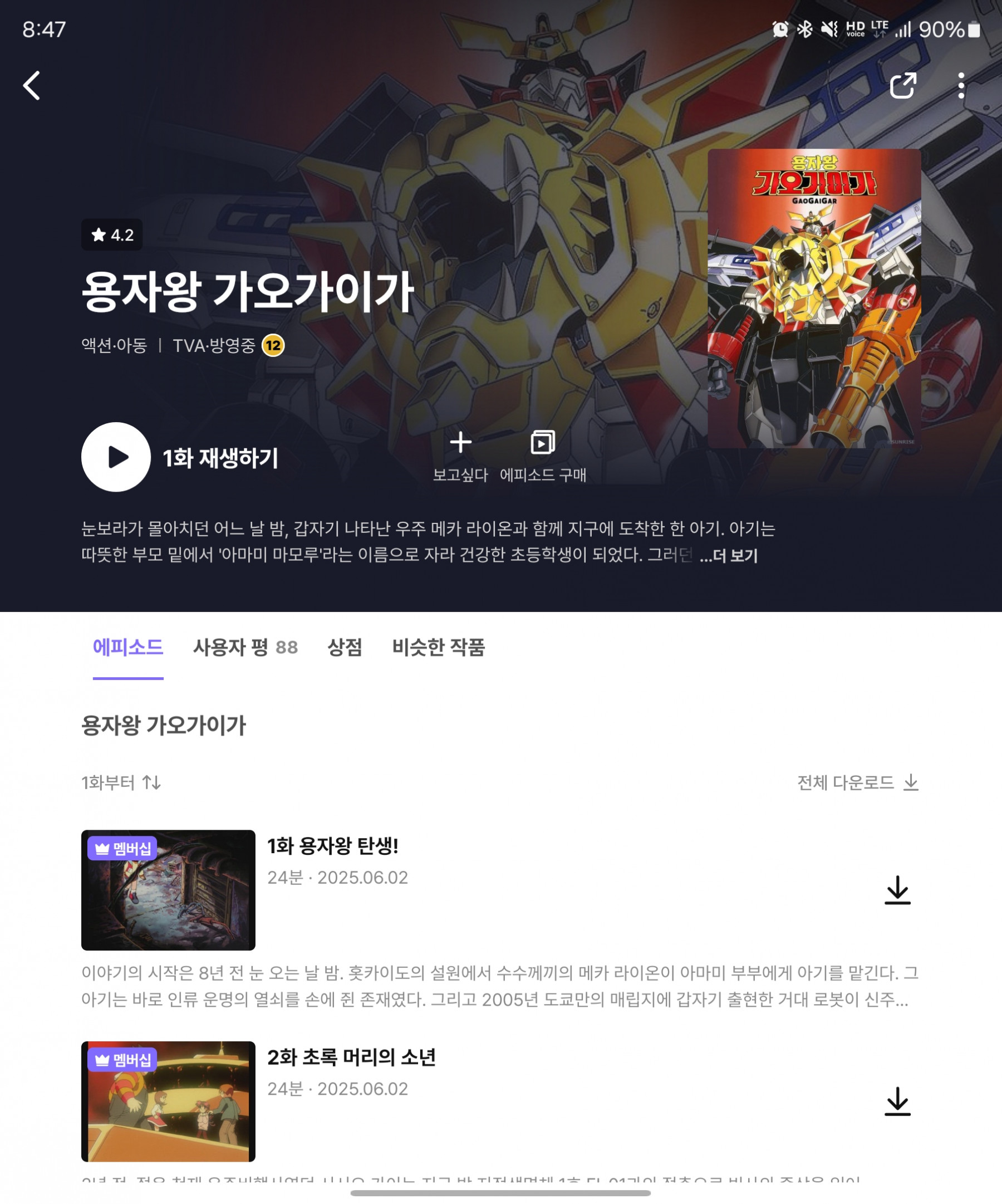Switch to the 사용자 평 reviews tab
Image resolution: width=1002 pixels, height=1204 pixels.
pos(245,647)
